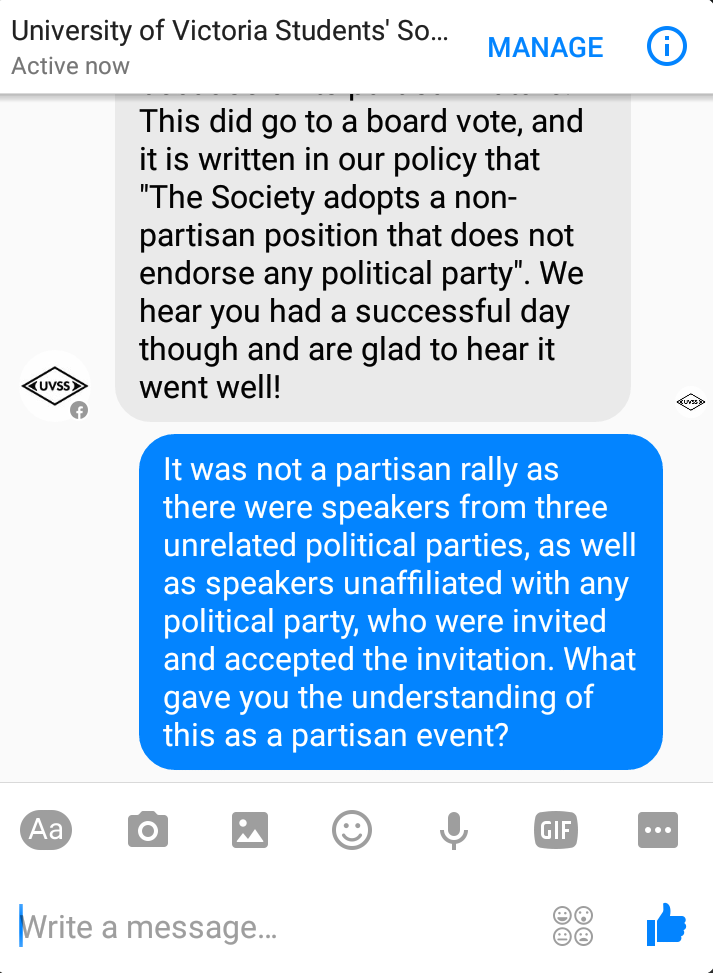Image resolution: width=713 pixels, height=973 pixels.
Task: Tap the MANAGE button
Action: pos(545,47)
